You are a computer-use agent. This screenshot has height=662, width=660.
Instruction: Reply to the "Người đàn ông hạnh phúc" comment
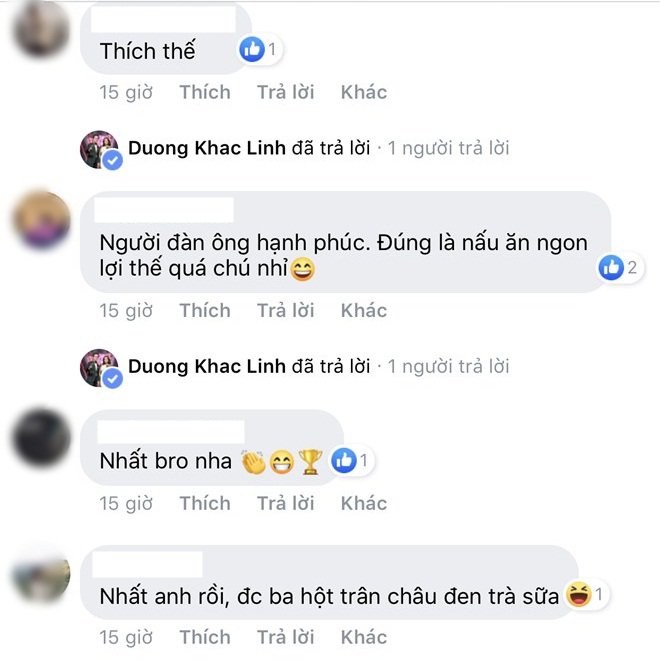tap(285, 310)
